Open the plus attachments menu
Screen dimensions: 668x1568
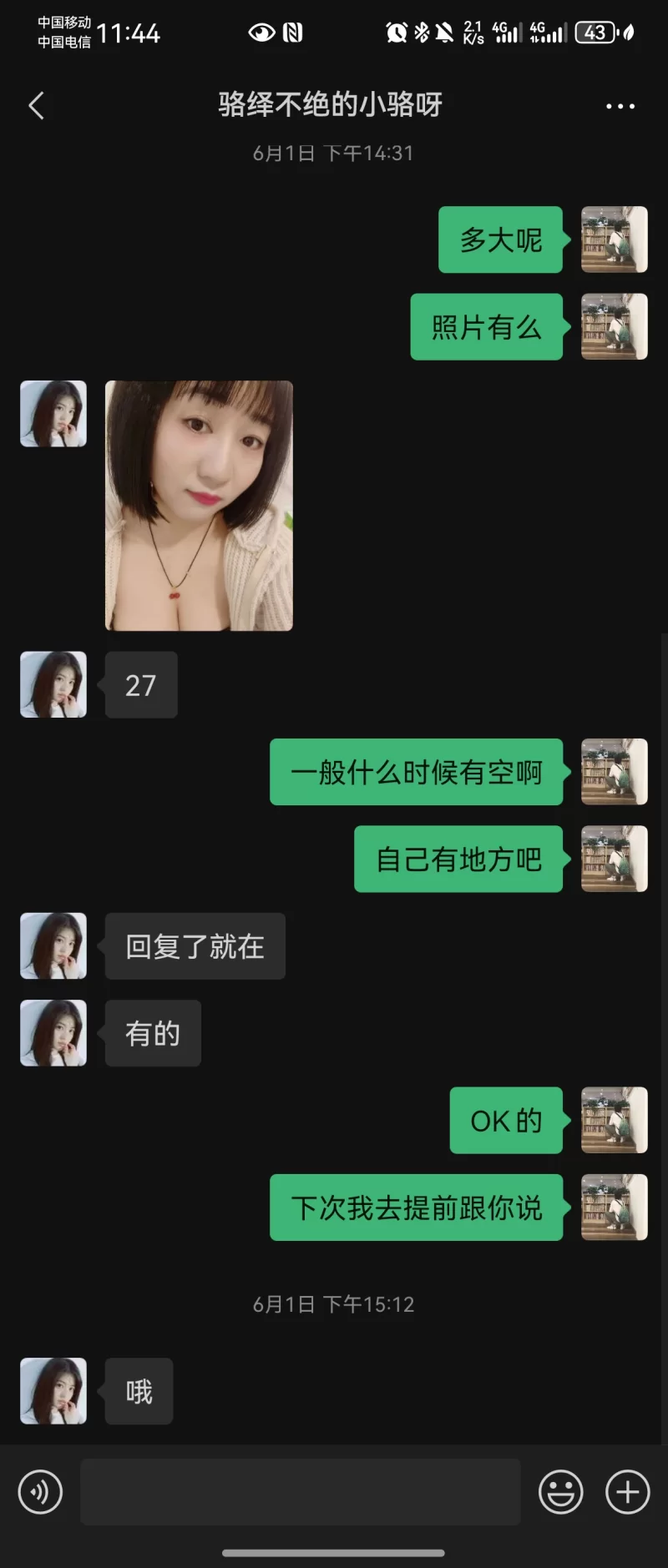(x=627, y=1491)
